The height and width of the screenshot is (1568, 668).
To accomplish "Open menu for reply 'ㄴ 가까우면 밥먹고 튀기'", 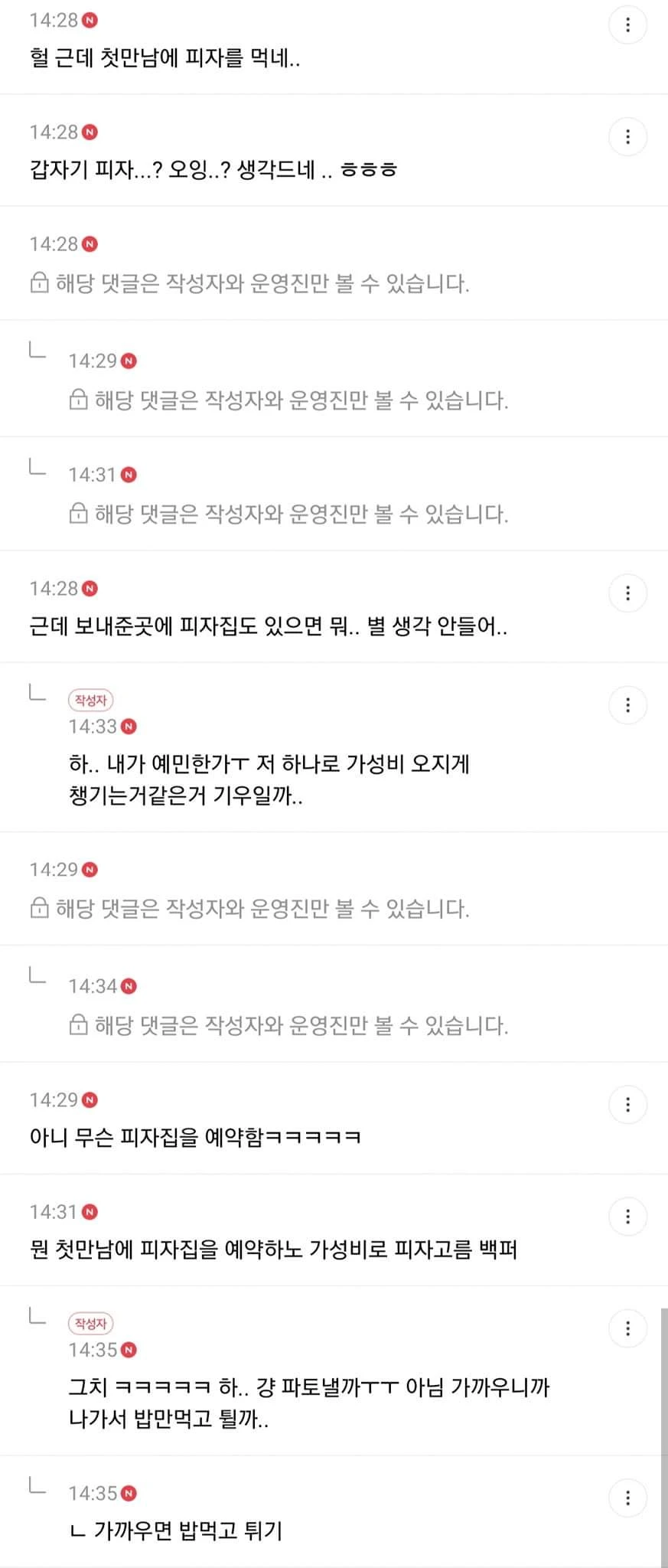I will (627, 1498).
